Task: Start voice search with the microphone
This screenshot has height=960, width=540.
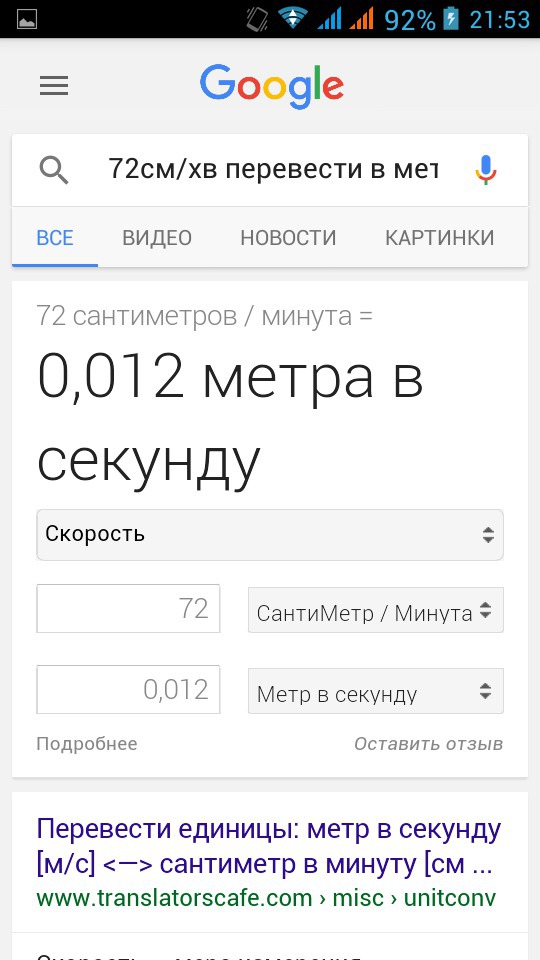Action: (486, 170)
